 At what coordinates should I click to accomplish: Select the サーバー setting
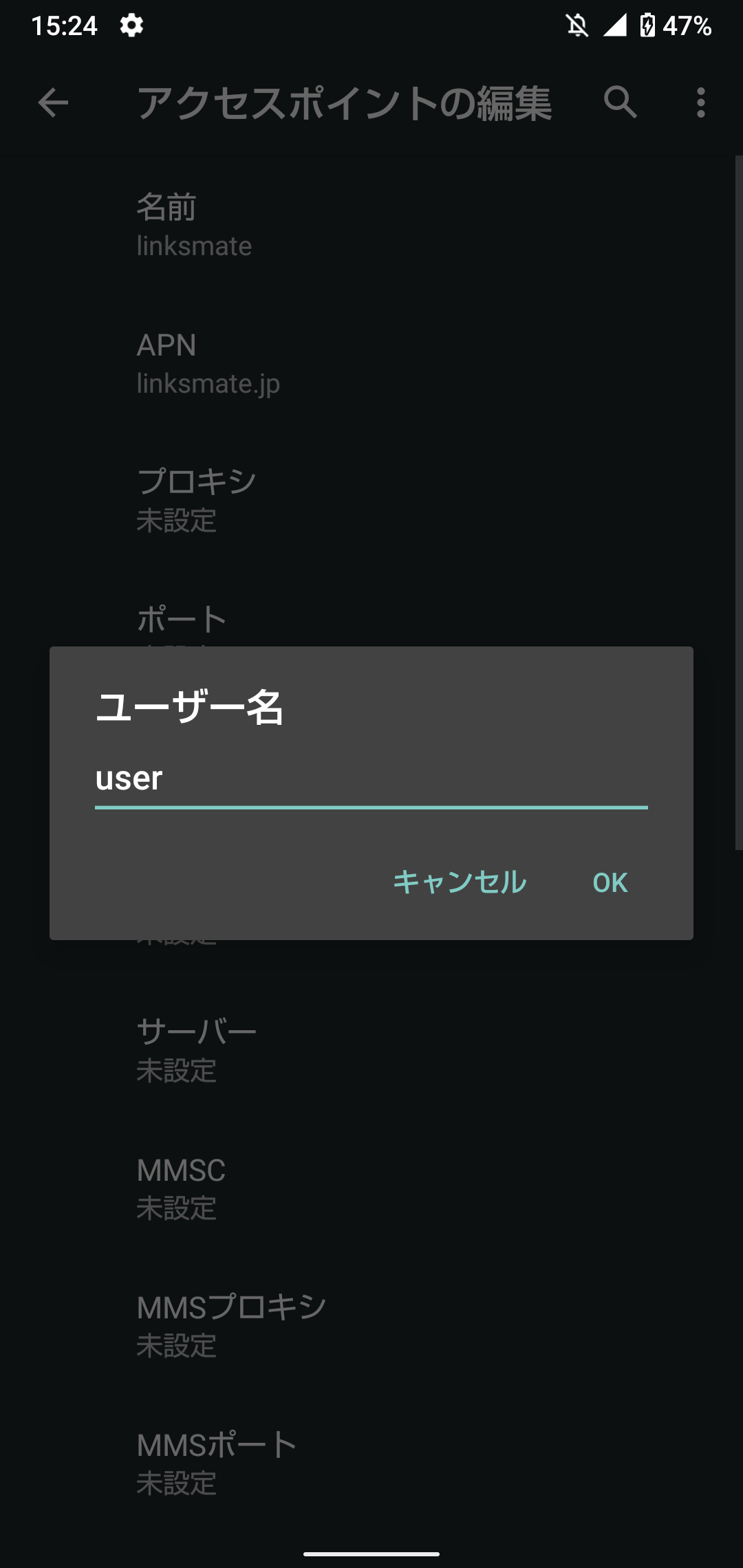[371, 1049]
